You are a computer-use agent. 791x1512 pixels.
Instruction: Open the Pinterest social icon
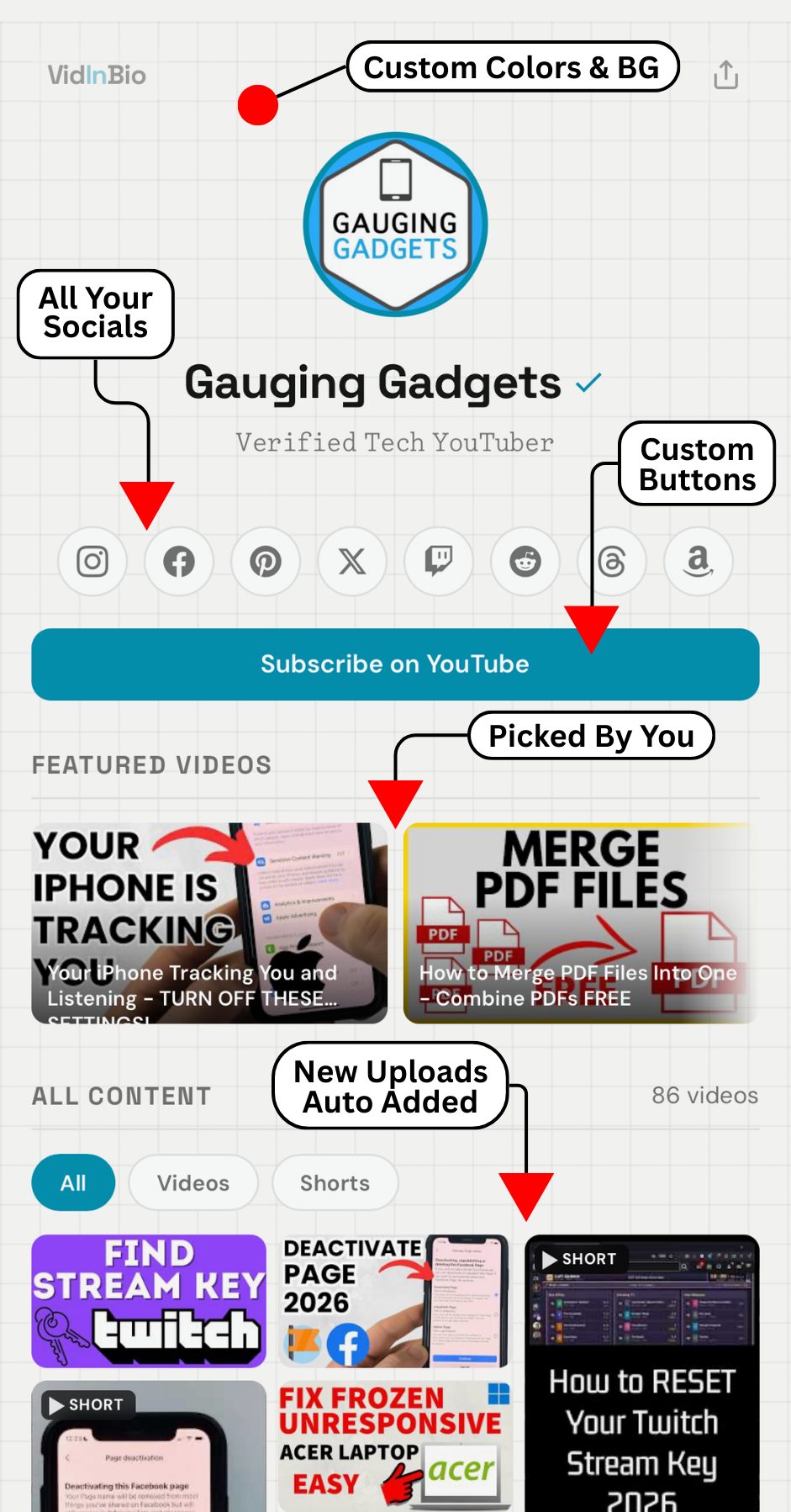[x=265, y=562]
